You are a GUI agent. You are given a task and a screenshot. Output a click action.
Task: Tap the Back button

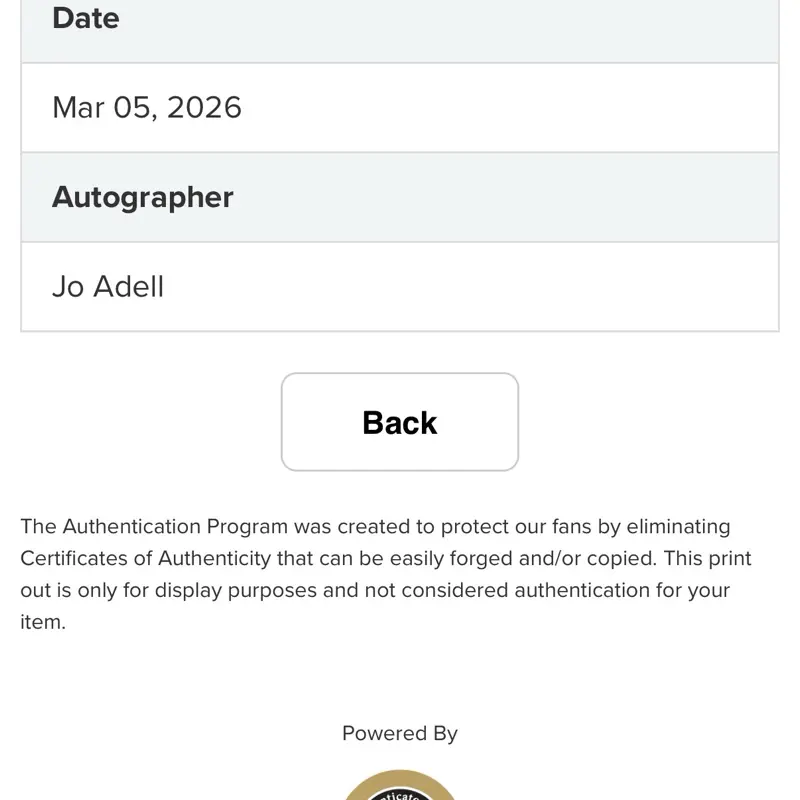coord(399,422)
